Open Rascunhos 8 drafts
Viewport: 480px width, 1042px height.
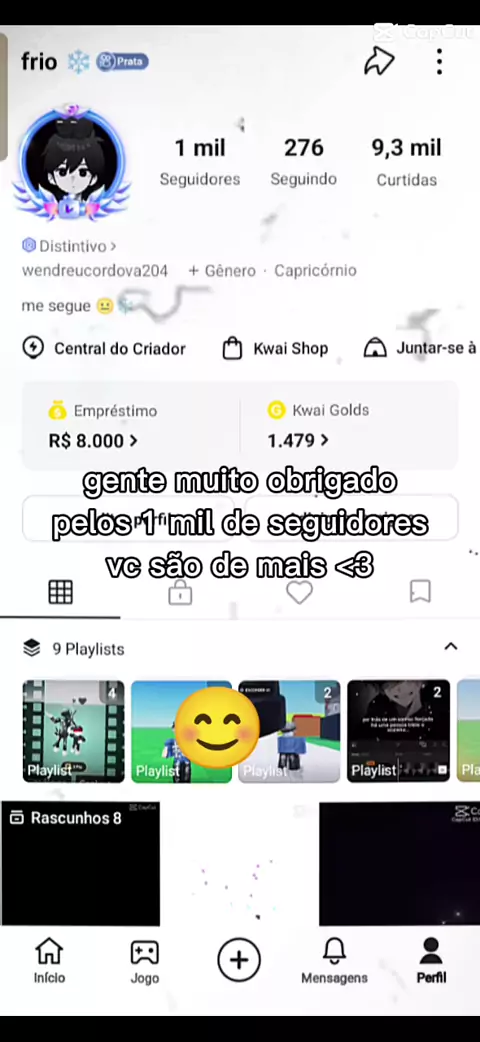(80, 863)
